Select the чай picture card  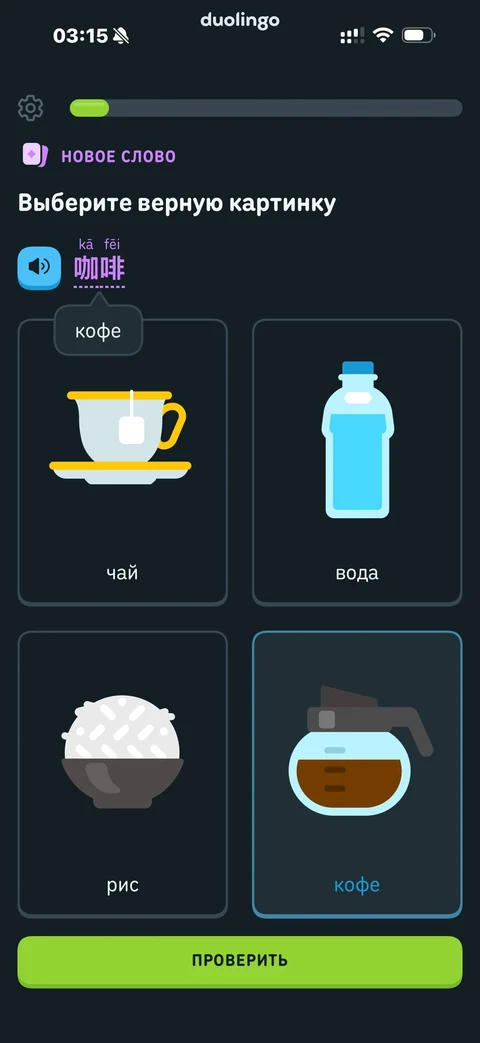coord(122,462)
